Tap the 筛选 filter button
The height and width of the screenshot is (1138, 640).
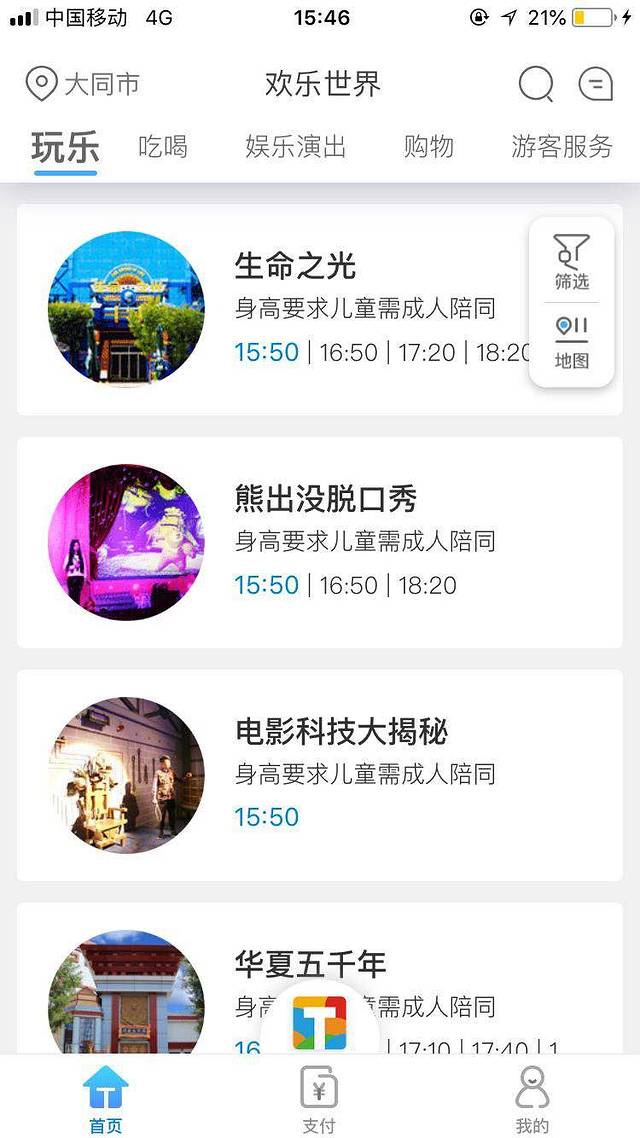coord(572,262)
